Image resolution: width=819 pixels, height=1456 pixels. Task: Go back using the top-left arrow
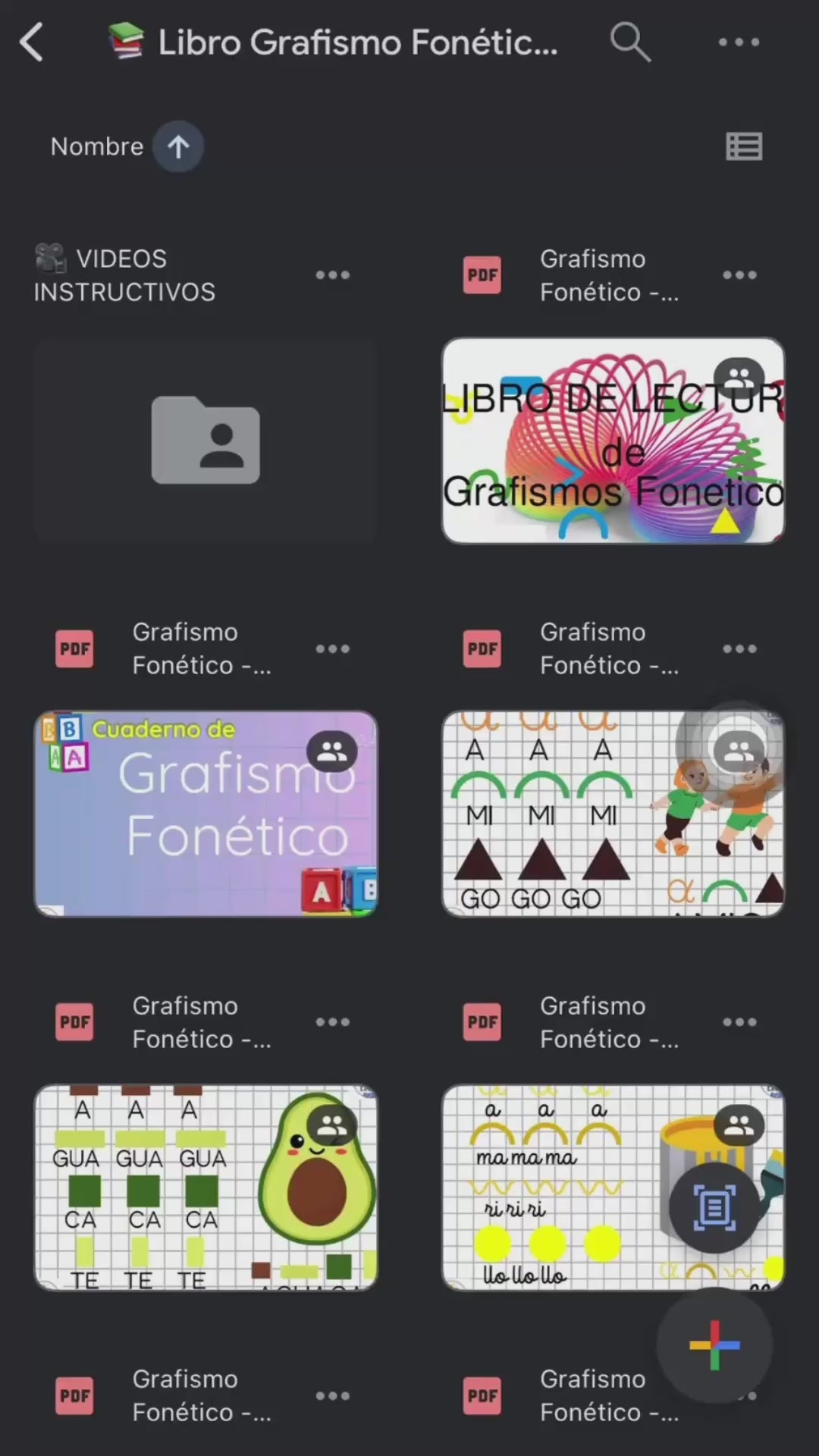(32, 42)
